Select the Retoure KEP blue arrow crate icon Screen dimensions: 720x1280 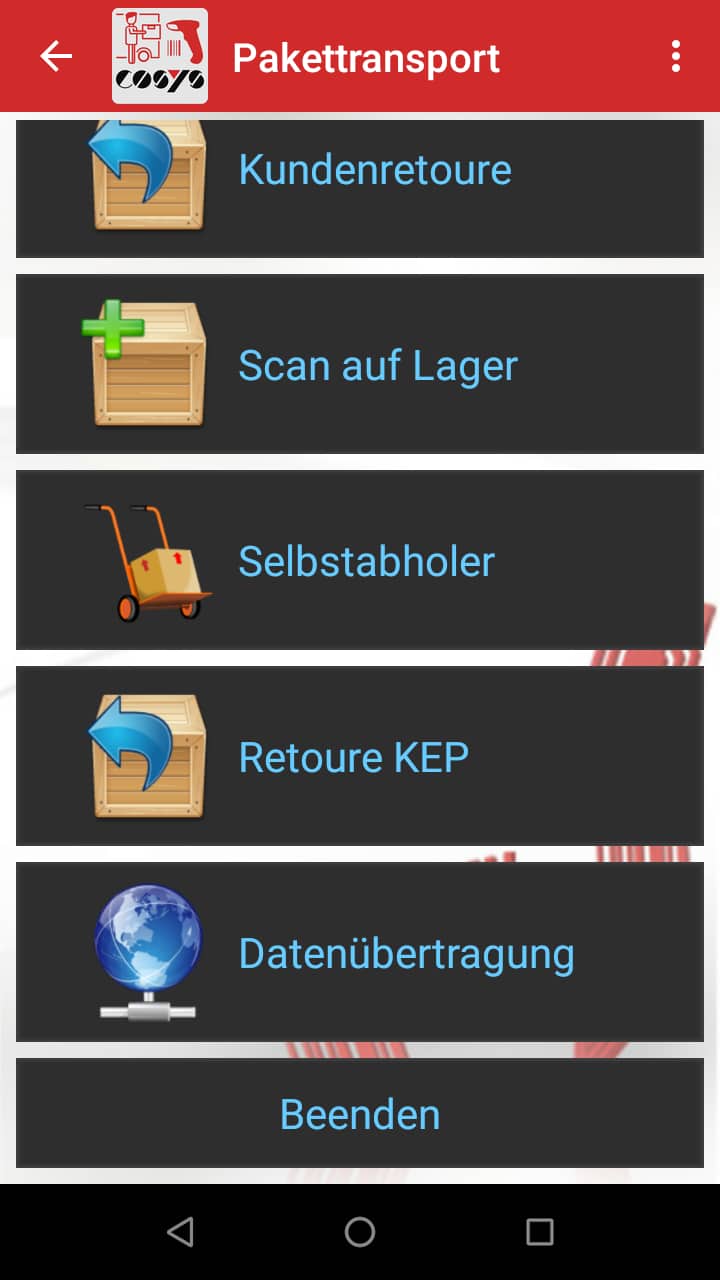[x=148, y=755]
